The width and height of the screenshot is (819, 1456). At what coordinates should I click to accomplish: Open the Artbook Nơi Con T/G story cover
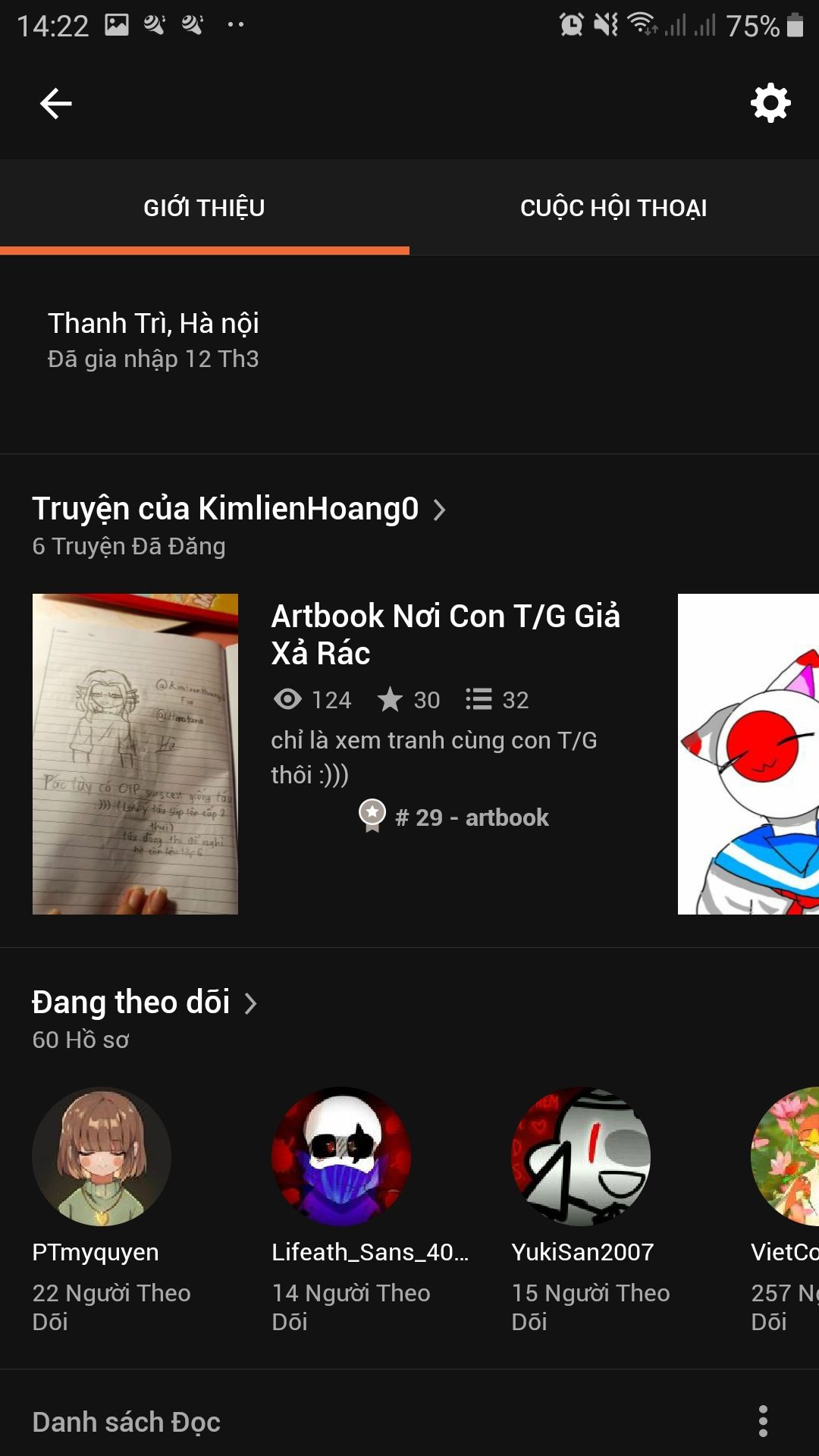pyautogui.click(x=135, y=754)
